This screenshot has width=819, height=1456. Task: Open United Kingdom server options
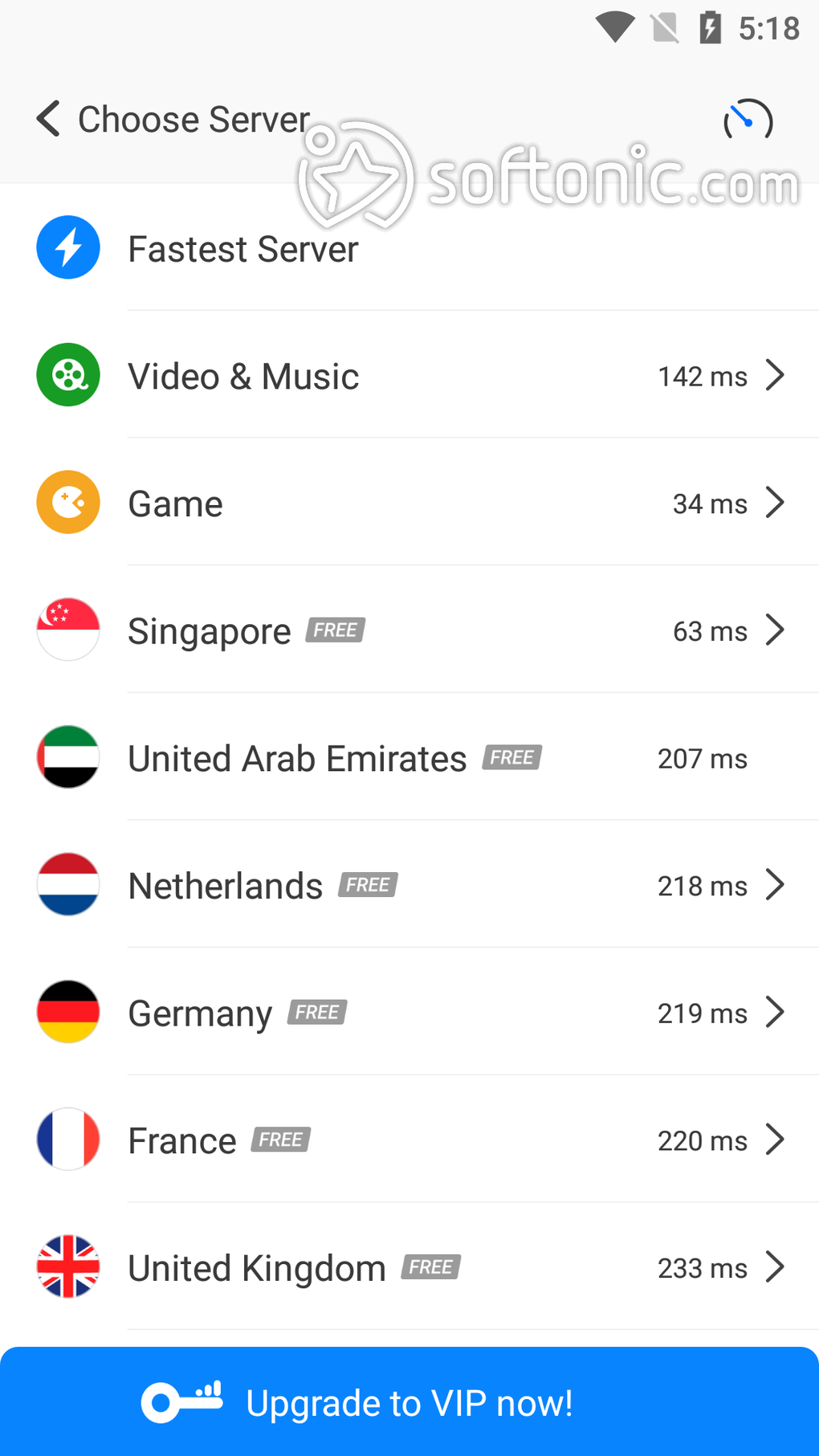click(409, 1267)
